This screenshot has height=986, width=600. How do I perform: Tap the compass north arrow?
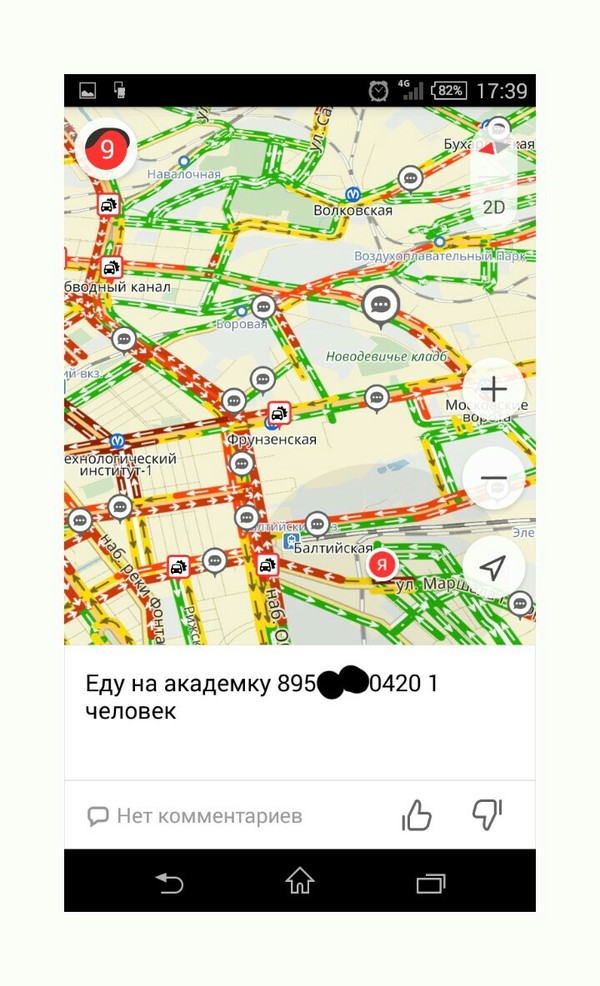point(495,150)
